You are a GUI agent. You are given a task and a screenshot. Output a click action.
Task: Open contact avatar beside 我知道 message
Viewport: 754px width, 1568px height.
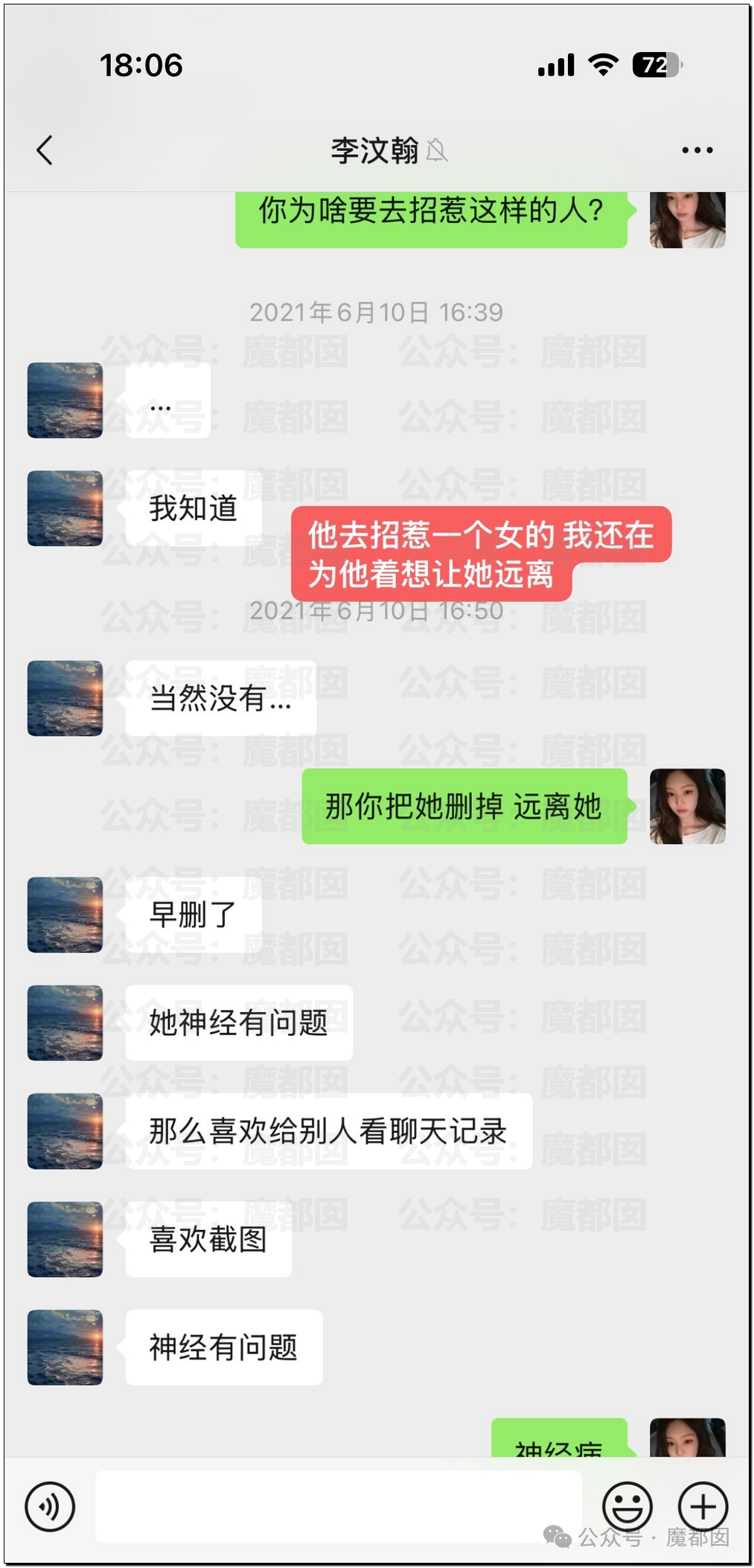point(65,508)
